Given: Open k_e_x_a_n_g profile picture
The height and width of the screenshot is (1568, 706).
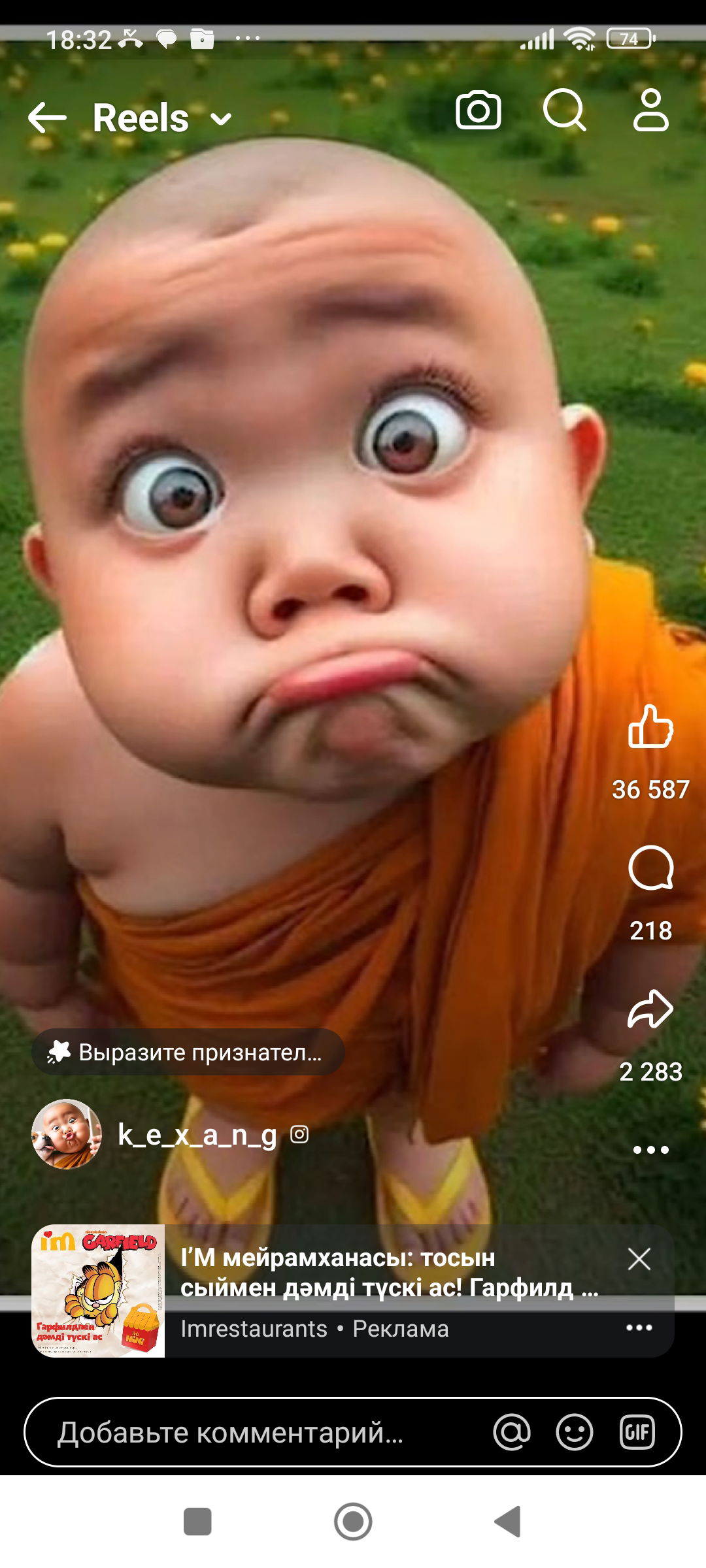Looking at the screenshot, I should tap(67, 1134).
